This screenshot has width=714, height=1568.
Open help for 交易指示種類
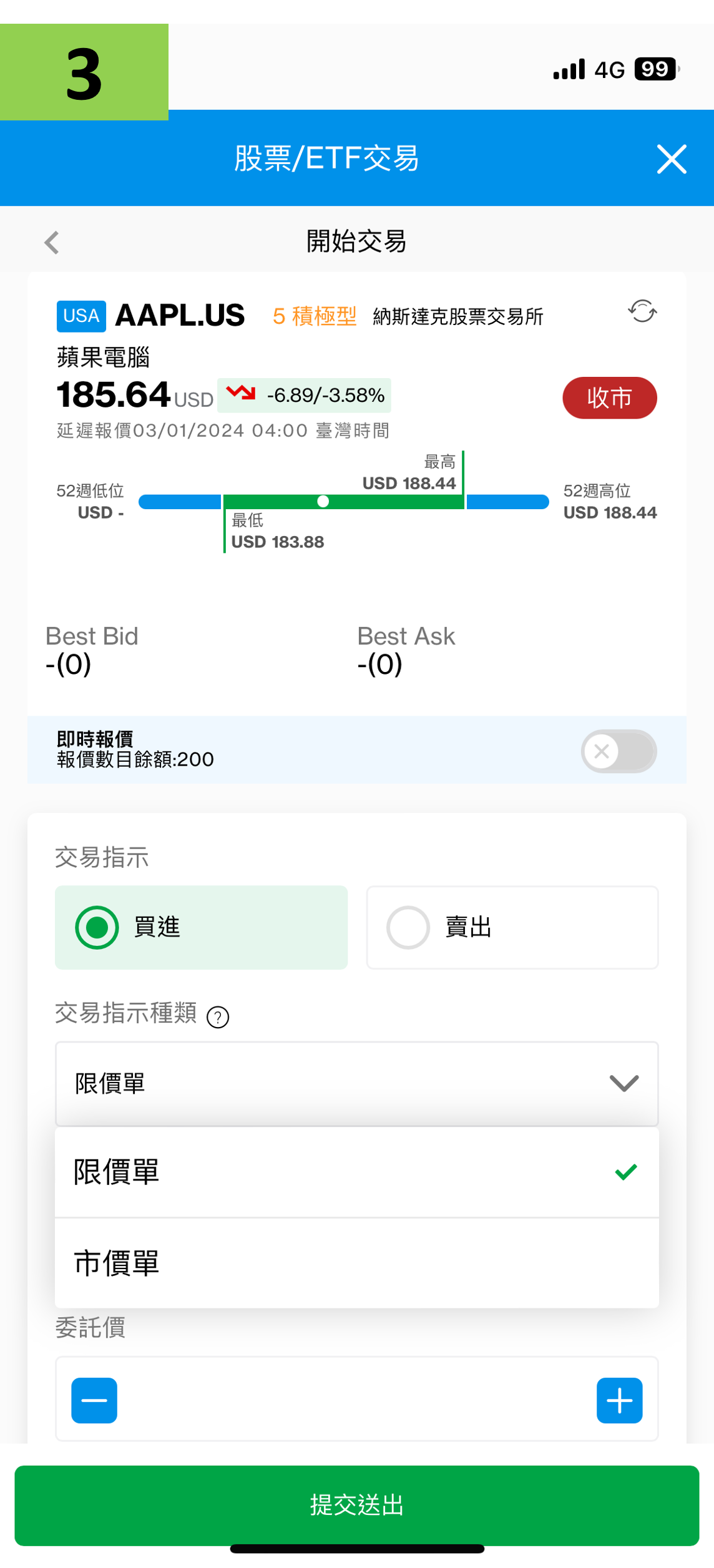218,1017
